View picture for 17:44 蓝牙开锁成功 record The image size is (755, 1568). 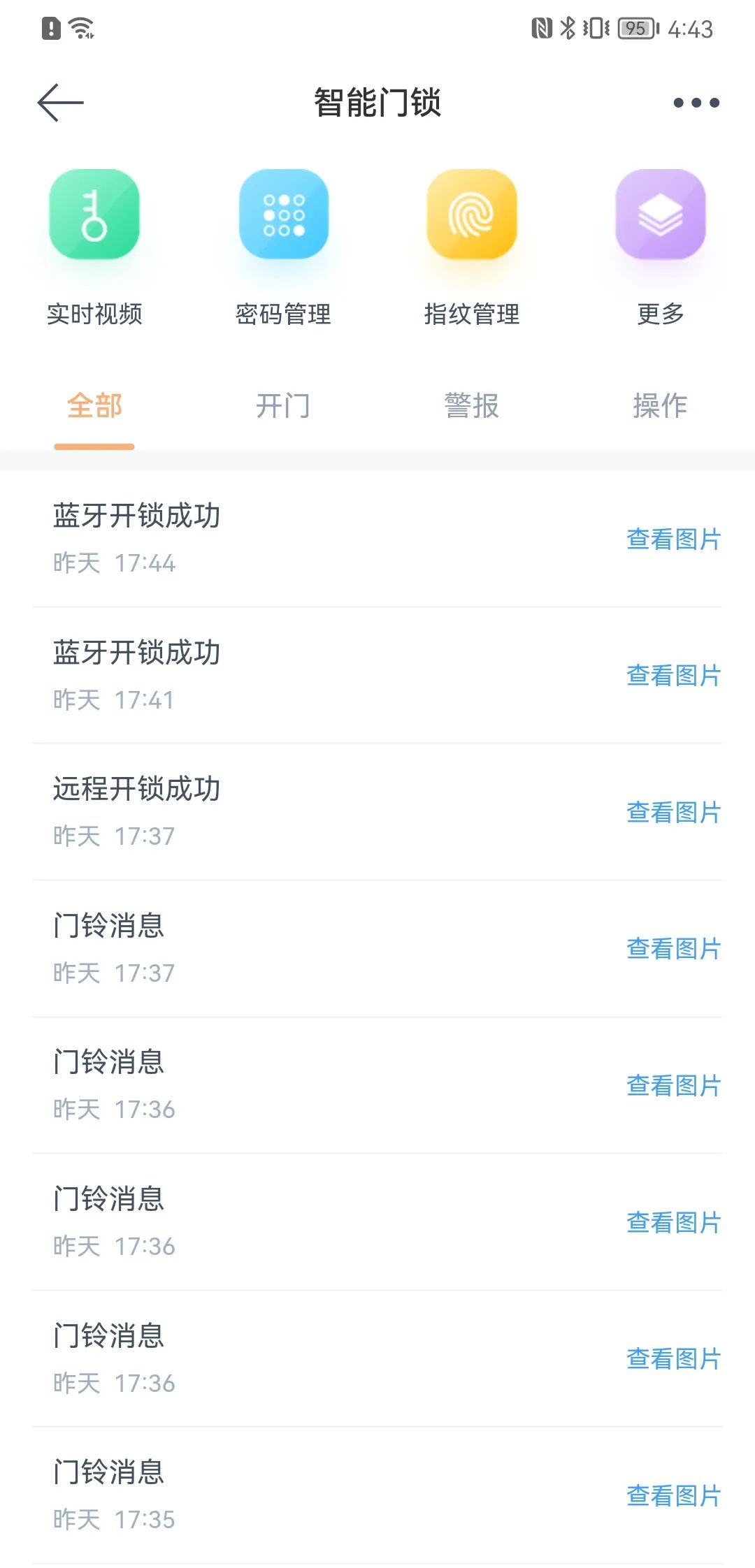673,539
